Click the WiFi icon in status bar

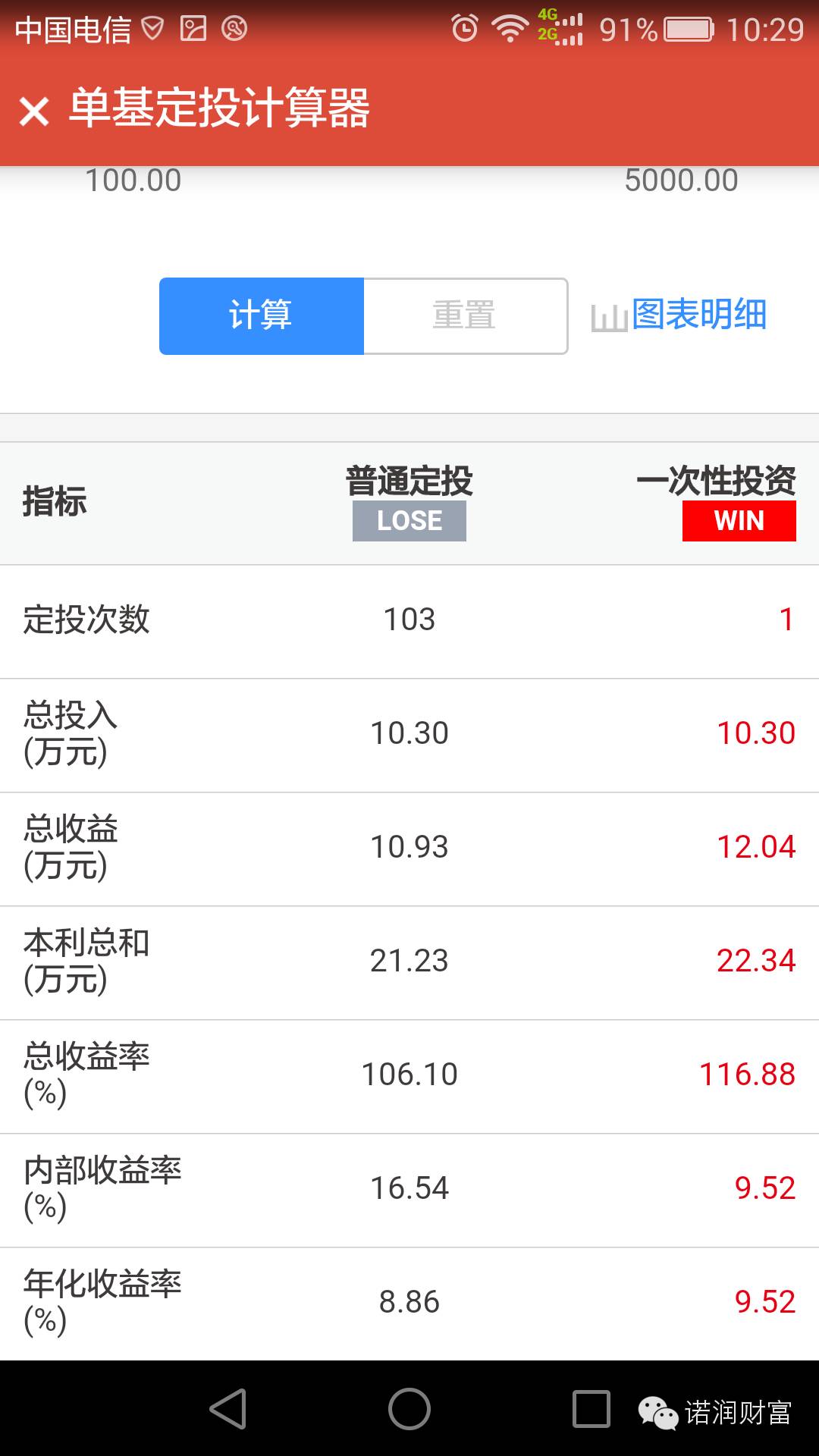pos(510,29)
